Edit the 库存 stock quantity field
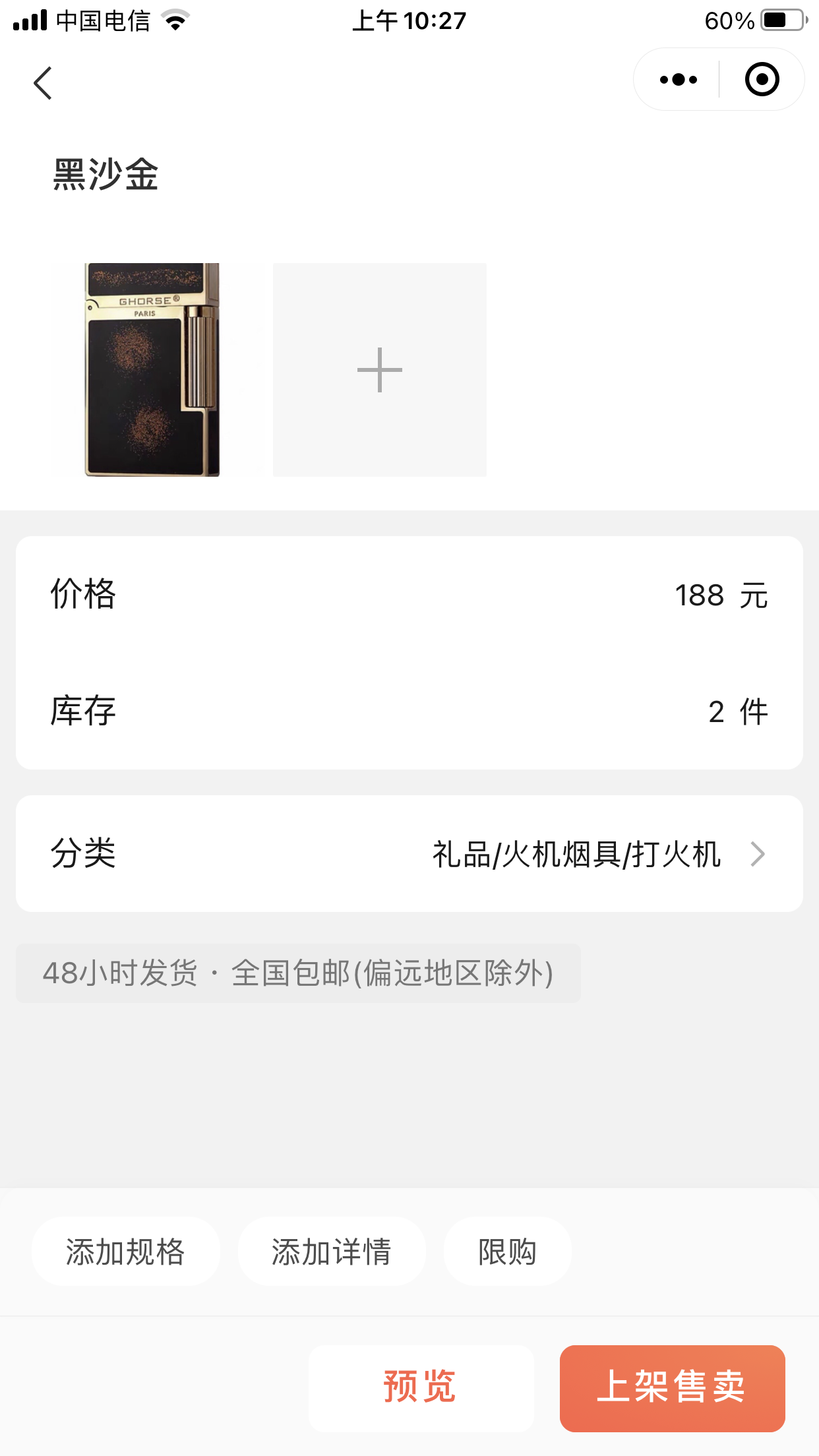The height and width of the screenshot is (1456, 819). click(x=716, y=712)
